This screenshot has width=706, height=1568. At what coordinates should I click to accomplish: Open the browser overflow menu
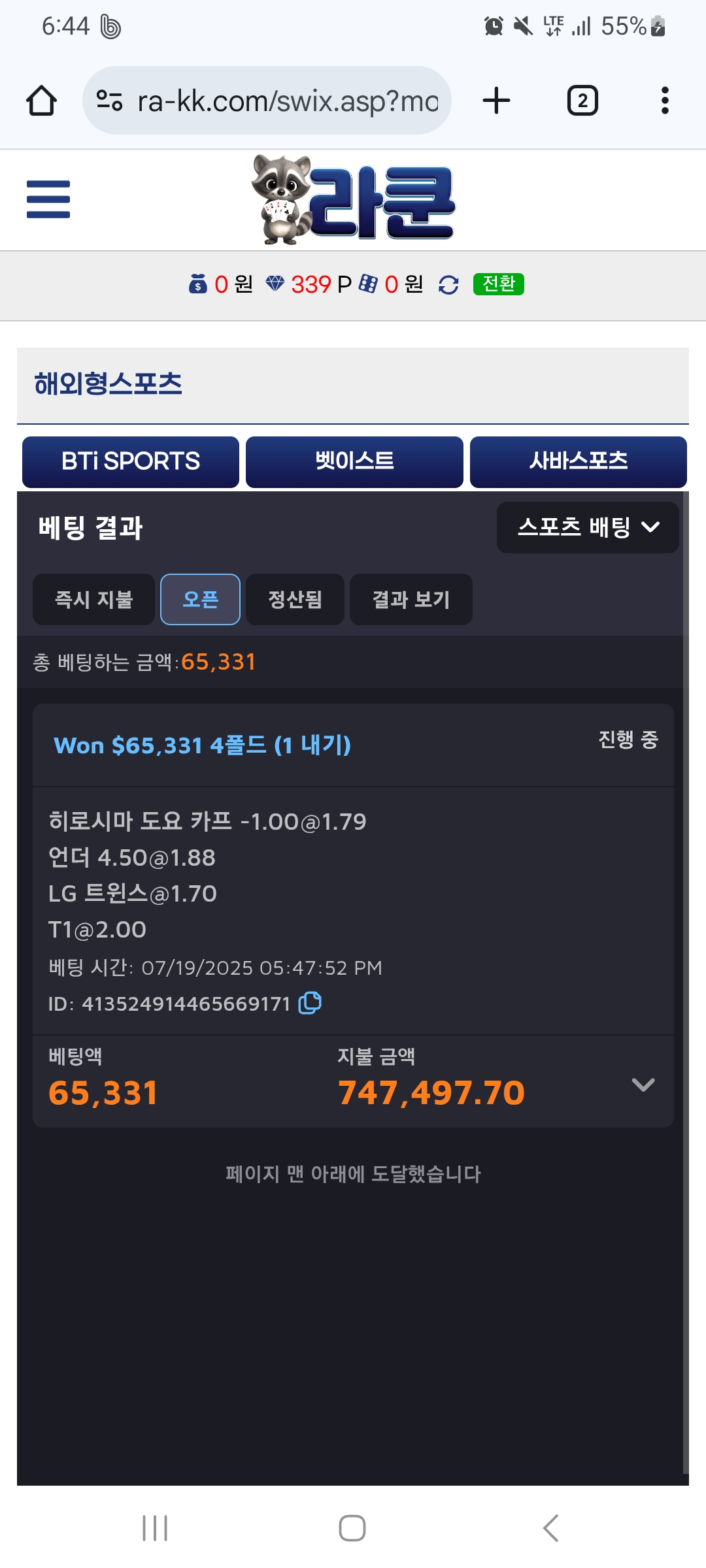pos(665,101)
